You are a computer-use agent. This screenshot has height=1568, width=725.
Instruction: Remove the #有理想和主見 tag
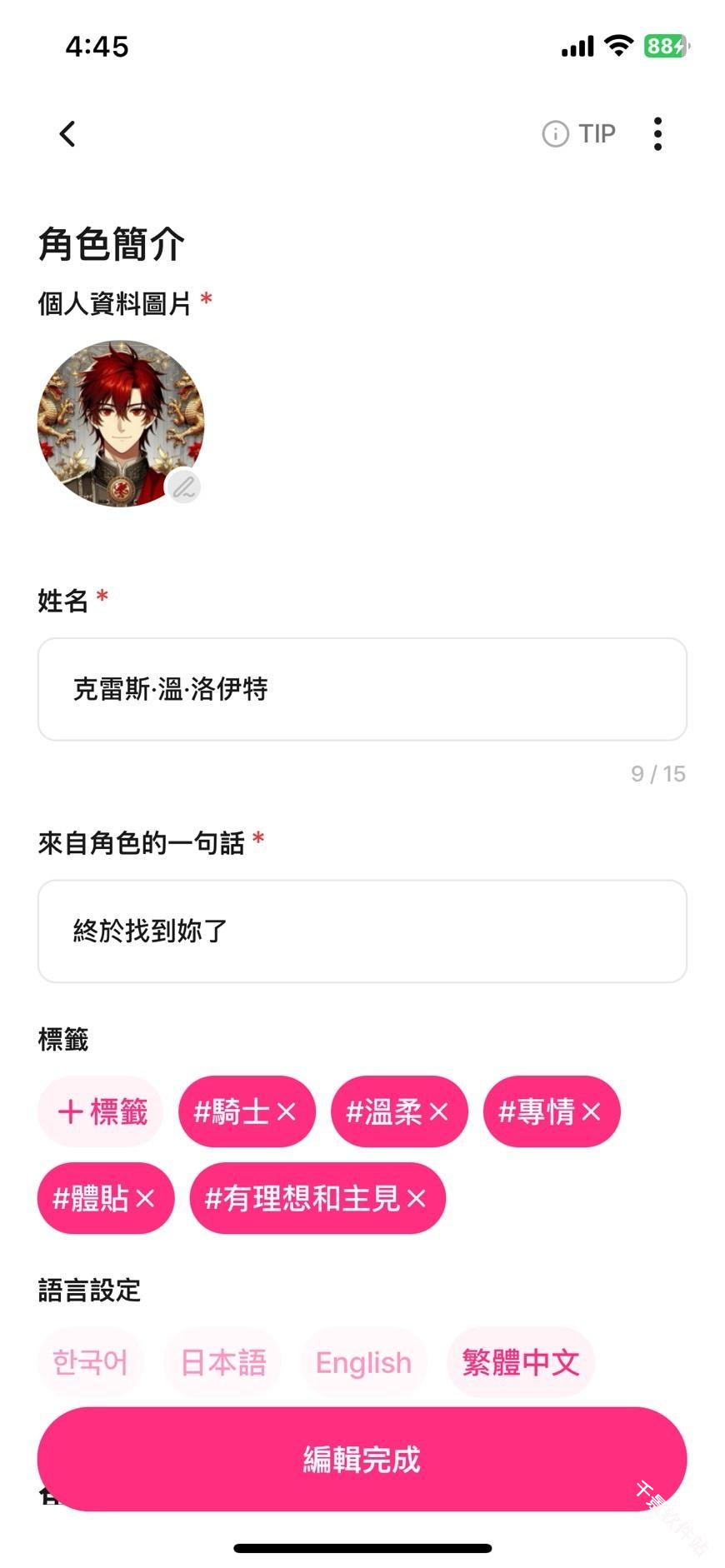click(417, 1198)
